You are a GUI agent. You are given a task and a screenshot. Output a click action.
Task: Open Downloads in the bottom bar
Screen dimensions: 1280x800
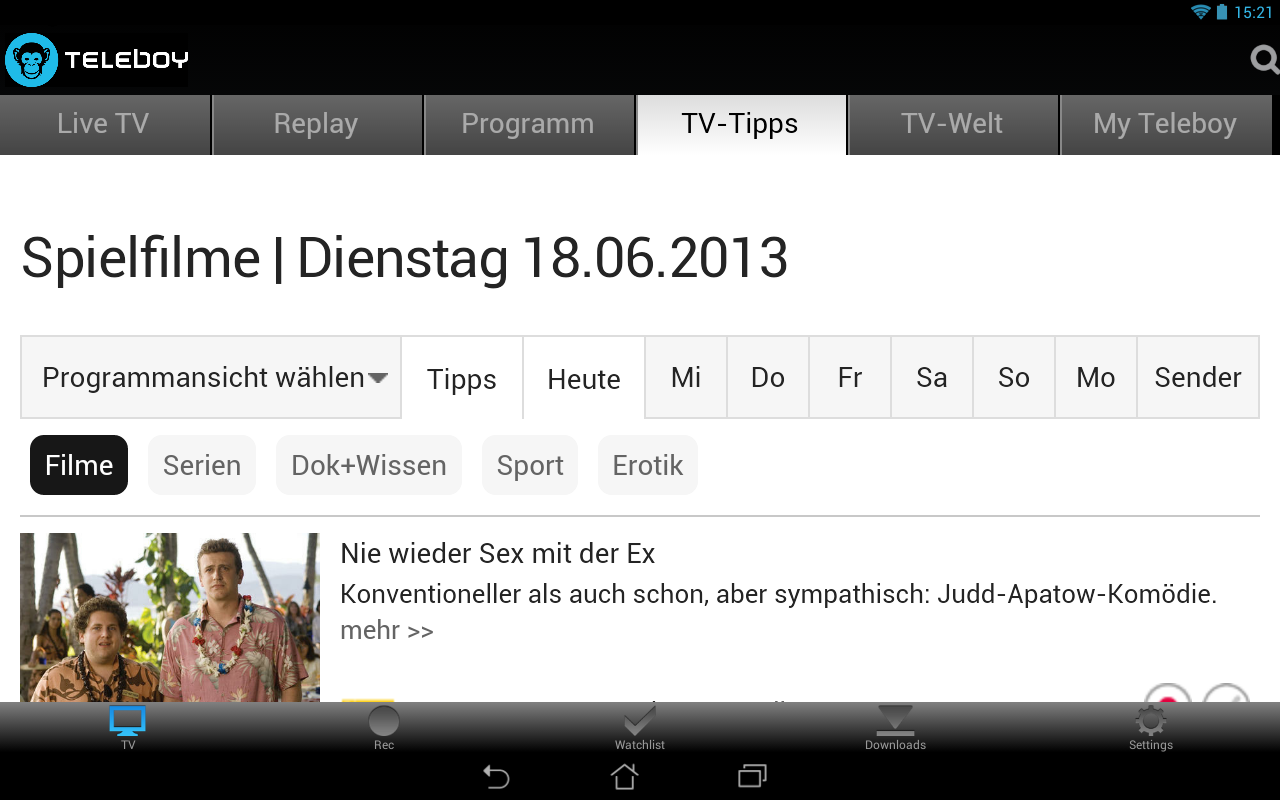click(x=895, y=728)
